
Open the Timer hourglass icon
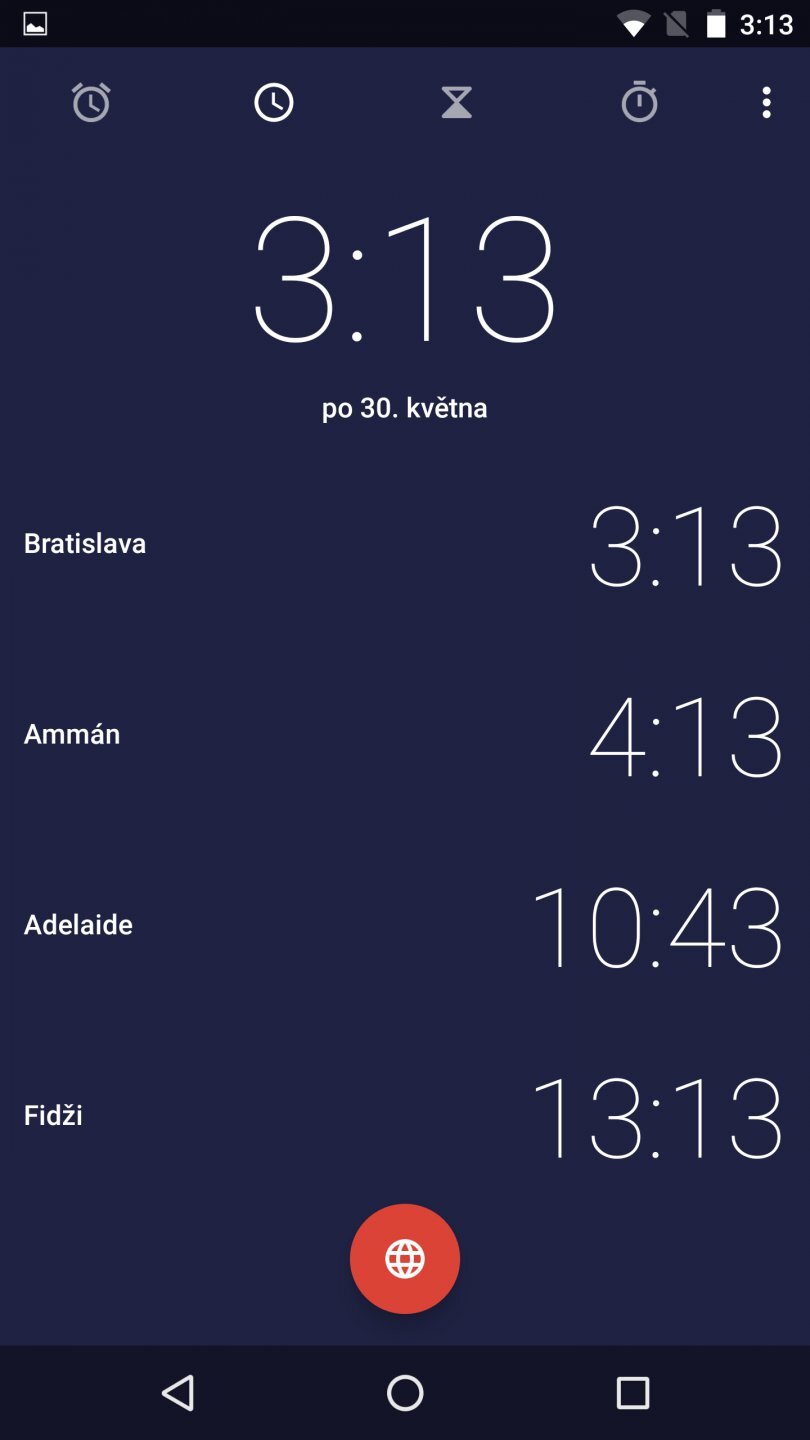(455, 101)
